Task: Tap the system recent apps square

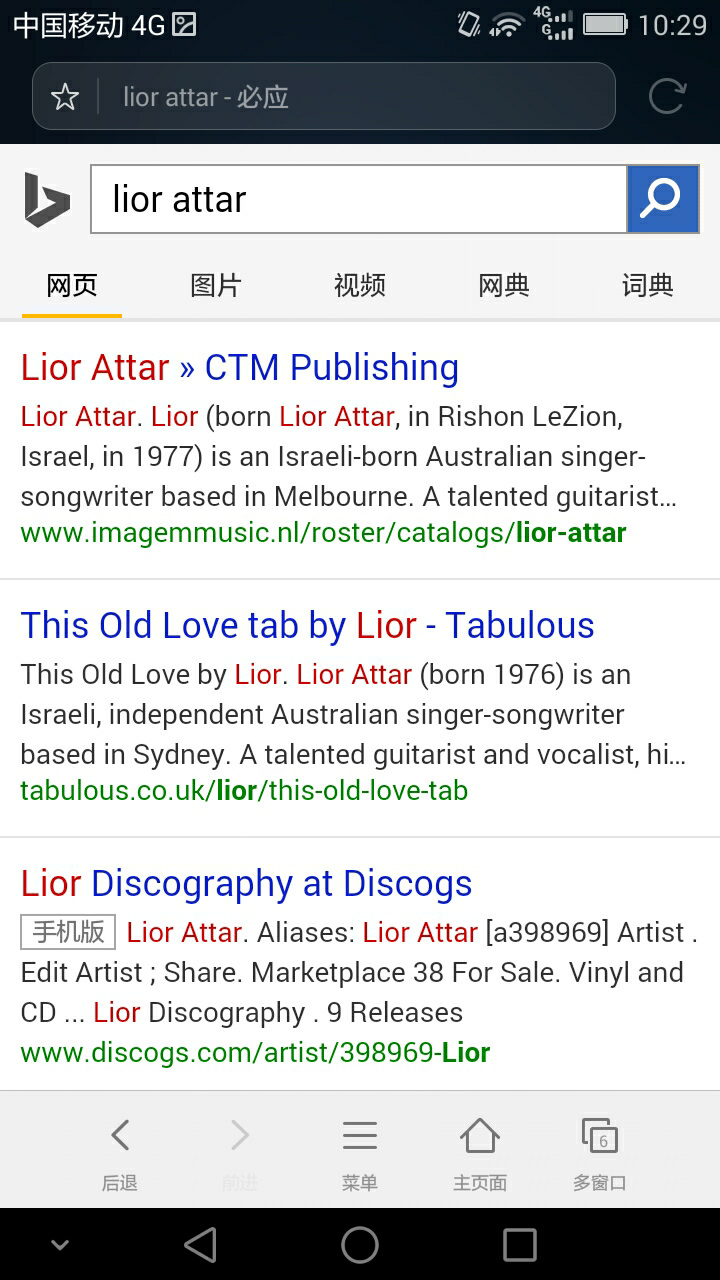Action: click(519, 1245)
